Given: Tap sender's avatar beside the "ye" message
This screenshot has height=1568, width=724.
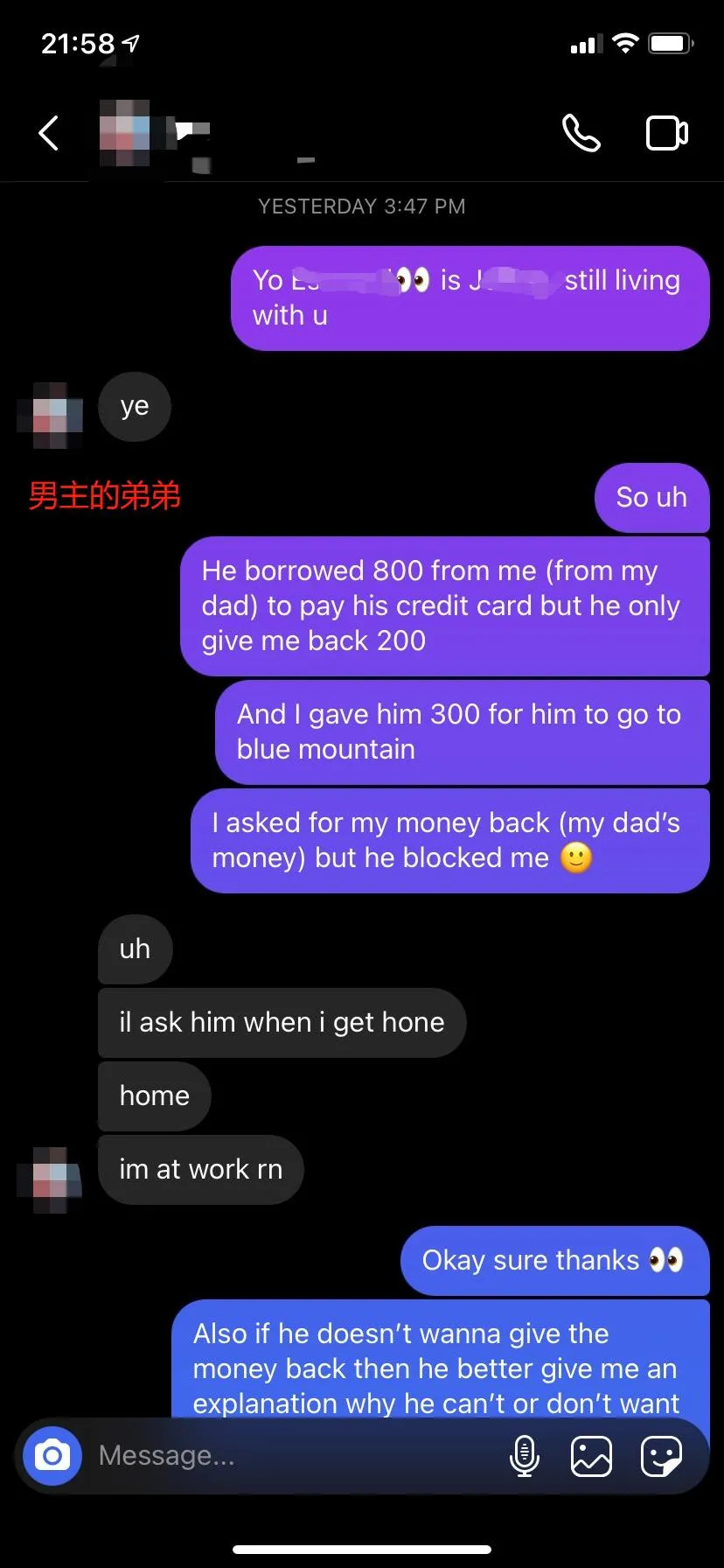Looking at the screenshot, I should (x=51, y=416).
